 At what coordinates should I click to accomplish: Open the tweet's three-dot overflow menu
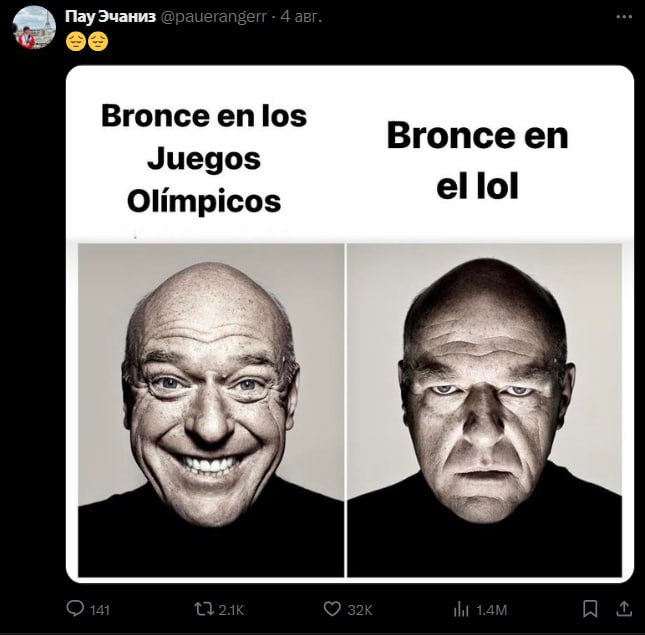(624, 17)
